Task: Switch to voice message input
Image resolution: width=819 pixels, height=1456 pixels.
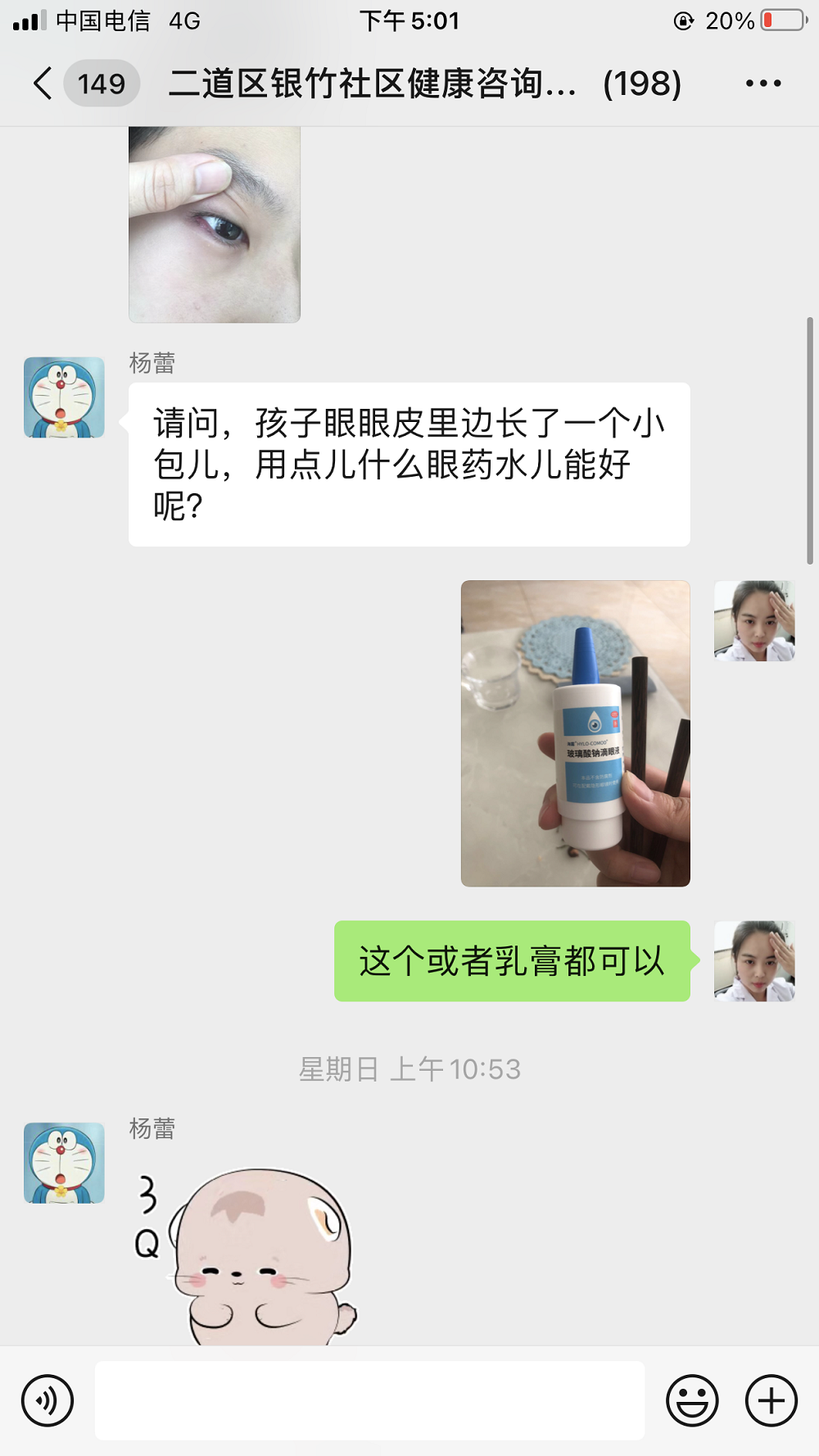Action: point(48,1400)
